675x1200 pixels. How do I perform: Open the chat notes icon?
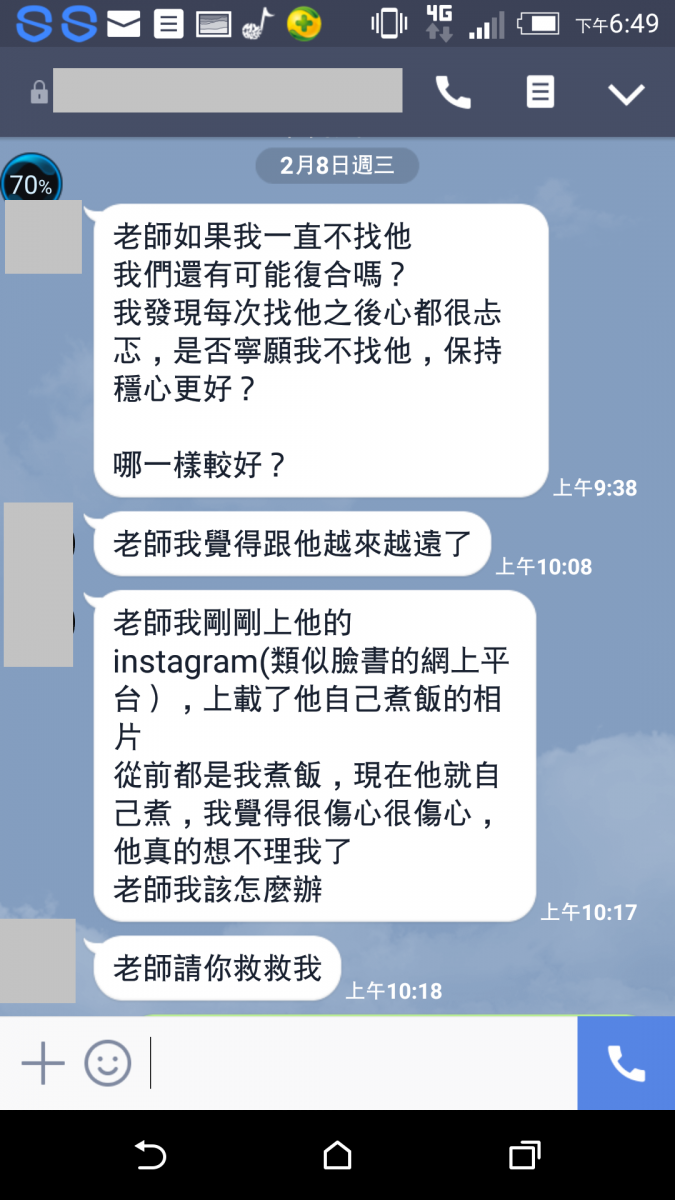pos(540,93)
